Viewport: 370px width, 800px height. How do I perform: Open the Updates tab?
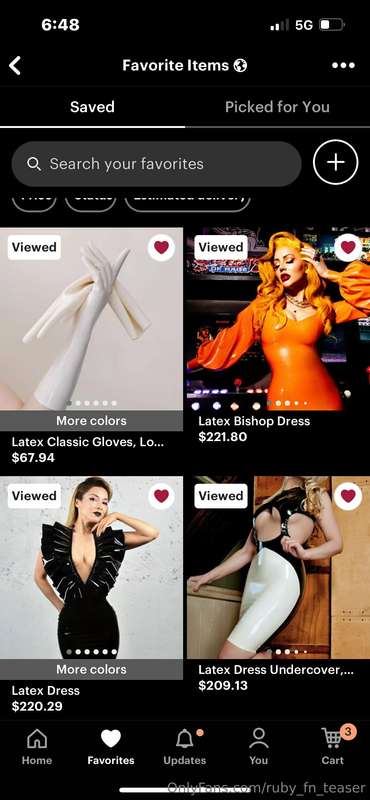tap(184, 746)
